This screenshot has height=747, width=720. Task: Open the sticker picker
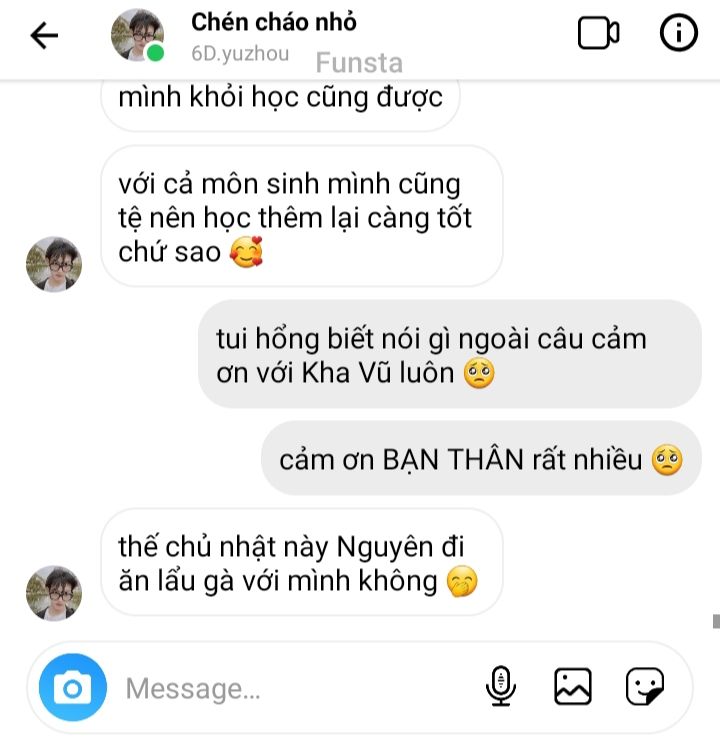pyautogui.click(x=645, y=686)
